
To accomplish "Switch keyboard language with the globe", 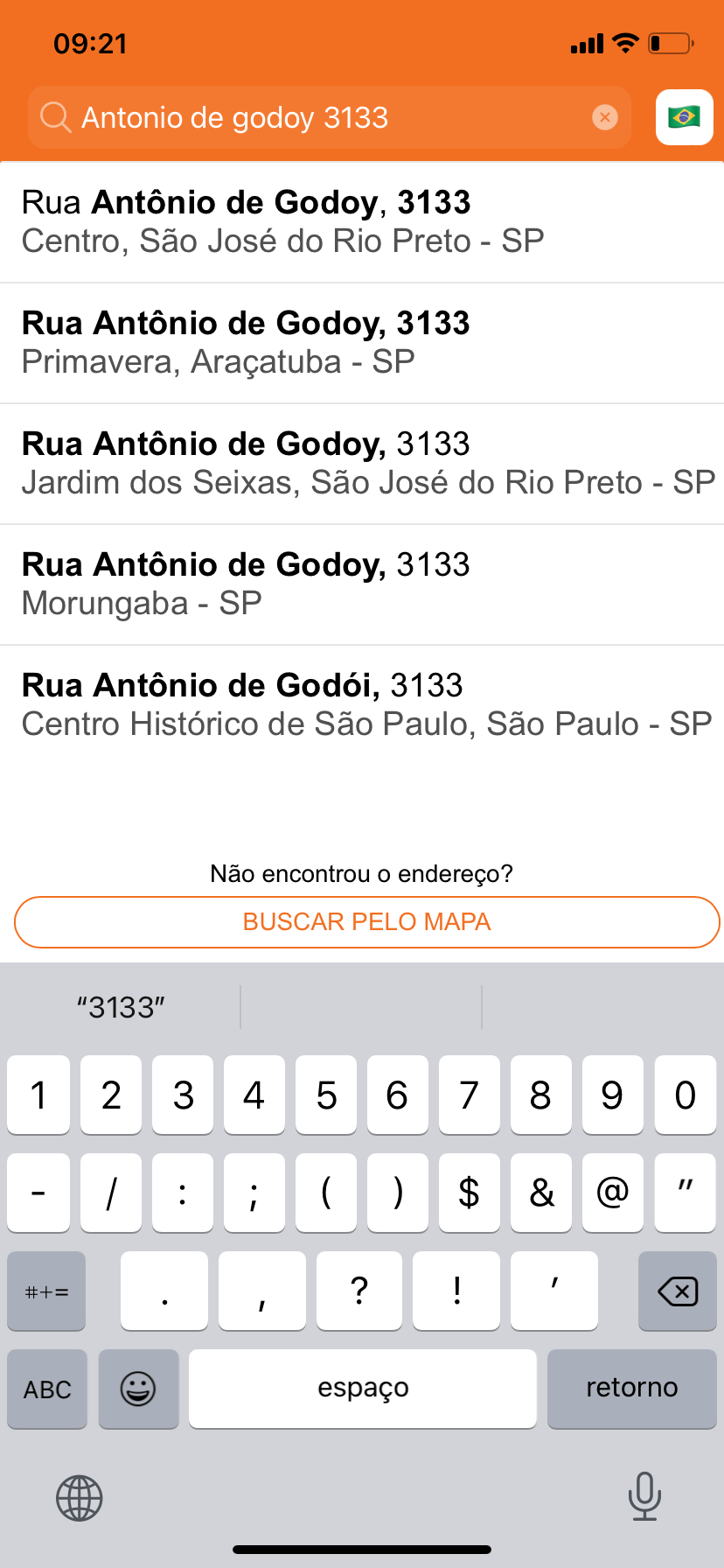I will 80,1498.
